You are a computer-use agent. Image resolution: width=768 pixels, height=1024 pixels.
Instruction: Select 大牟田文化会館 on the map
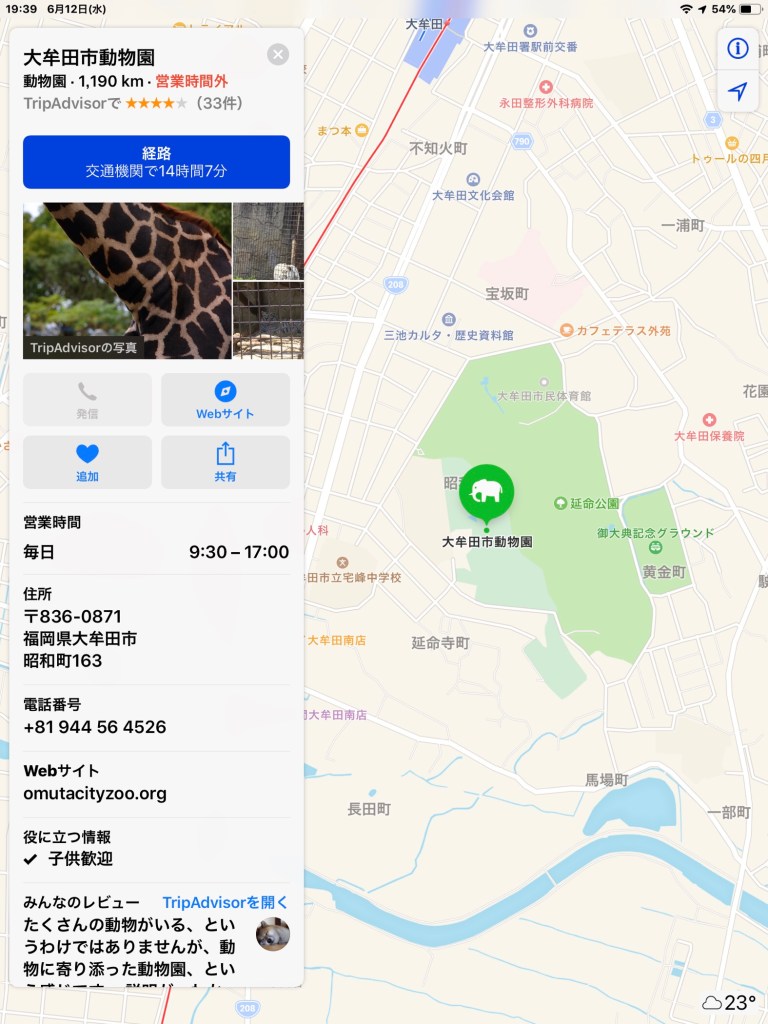pos(473,195)
